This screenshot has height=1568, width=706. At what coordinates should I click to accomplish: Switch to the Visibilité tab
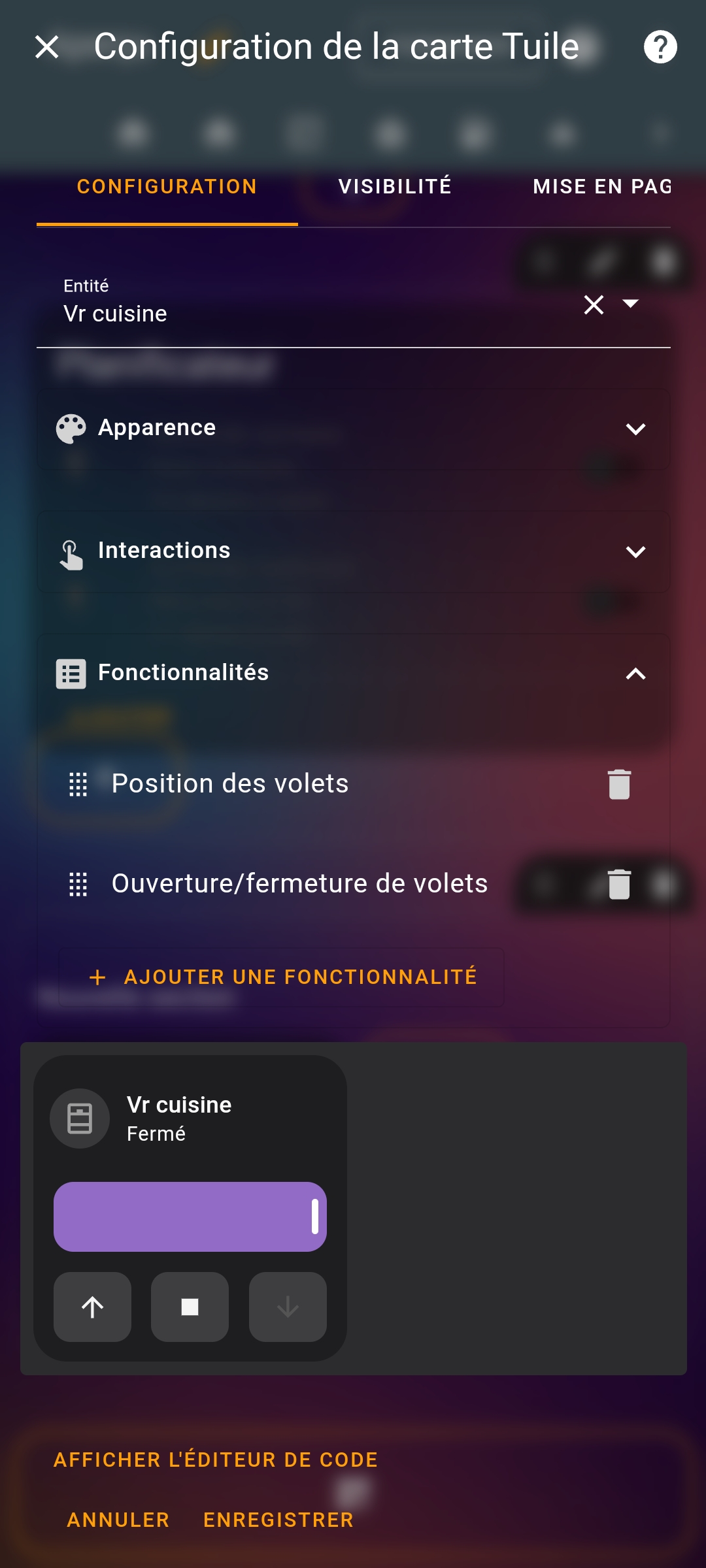(x=395, y=187)
